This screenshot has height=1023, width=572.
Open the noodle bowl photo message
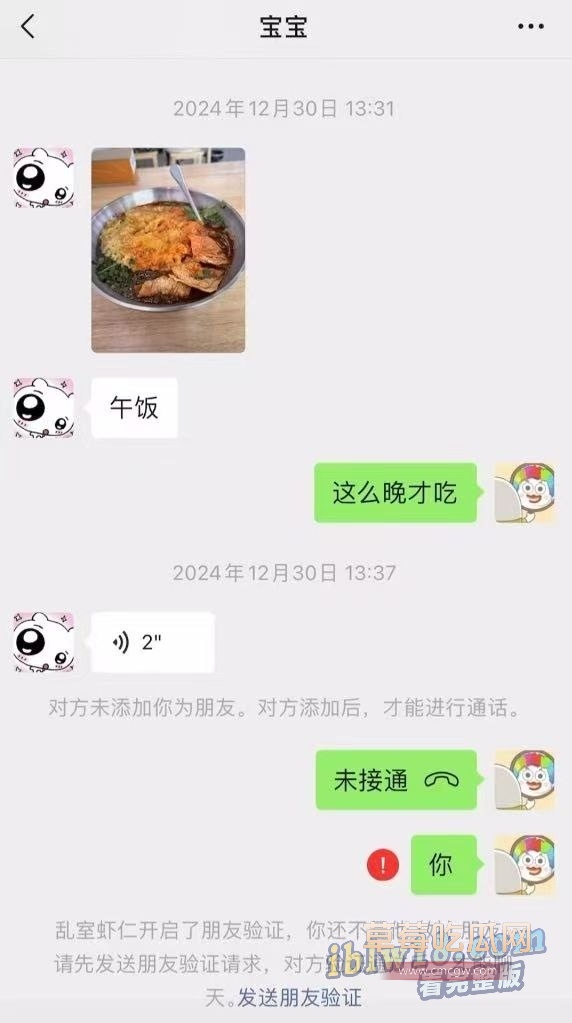[x=168, y=250]
